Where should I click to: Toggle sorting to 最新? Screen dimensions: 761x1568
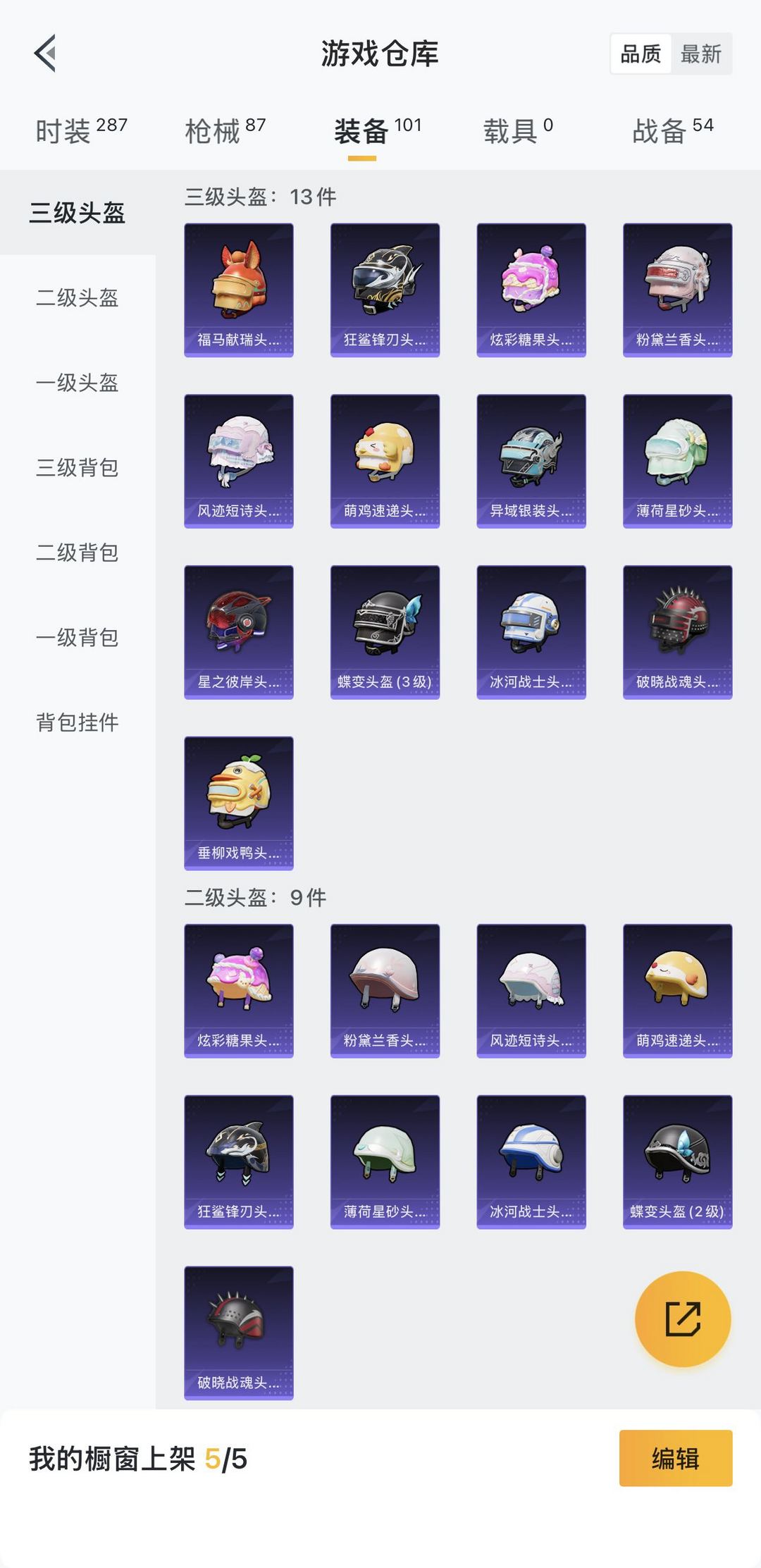tap(702, 54)
